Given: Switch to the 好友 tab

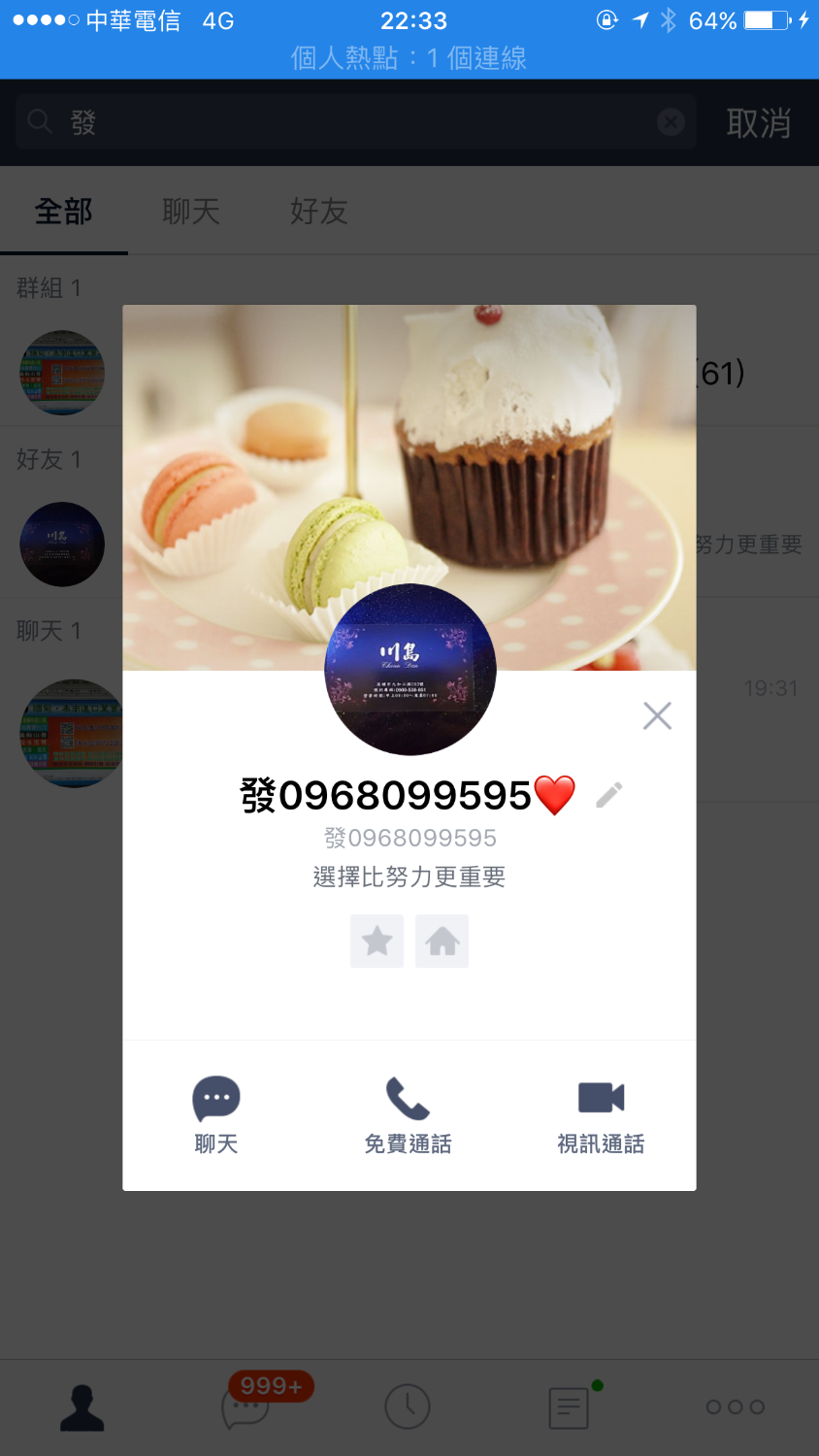Looking at the screenshot, I should (318, 212).
